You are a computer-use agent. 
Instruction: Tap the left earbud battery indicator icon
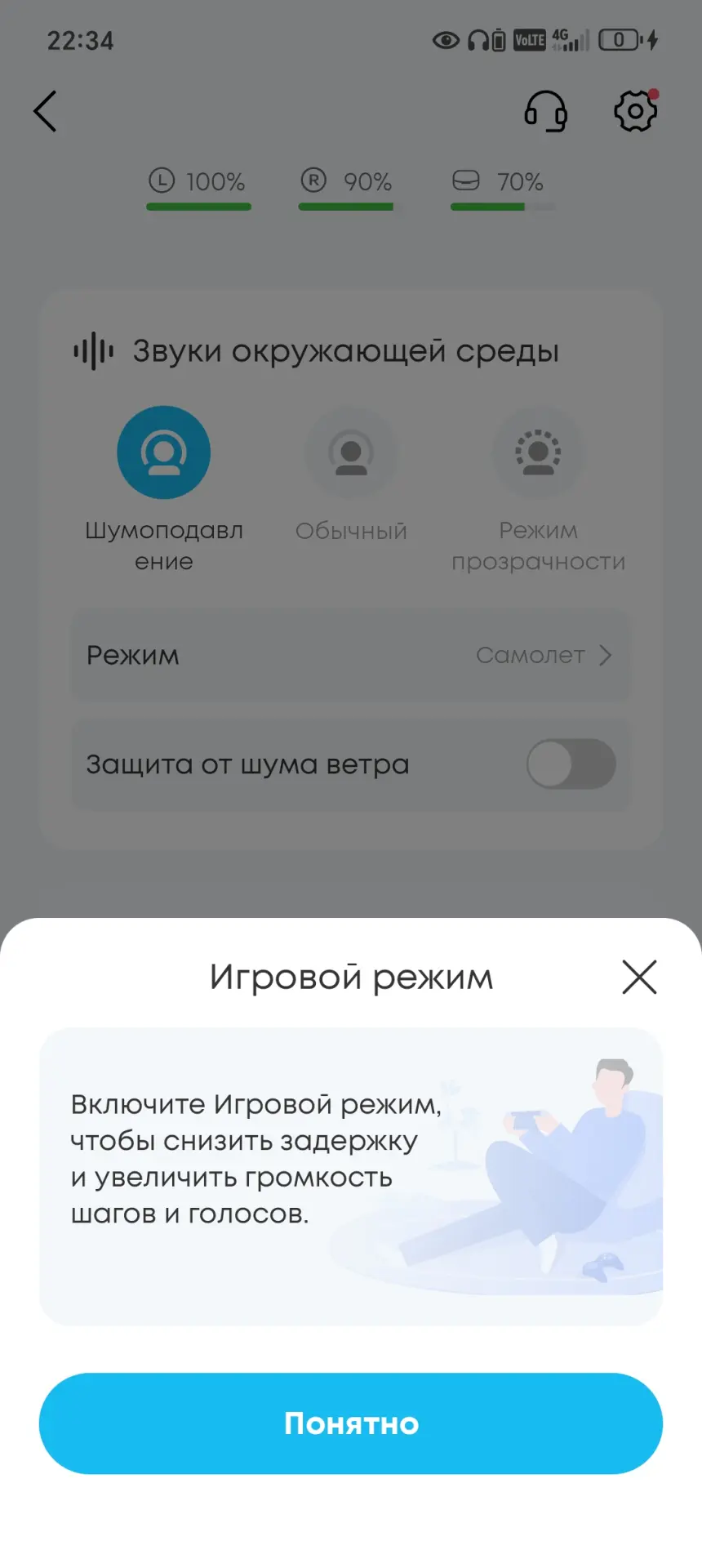coord(160,180)
